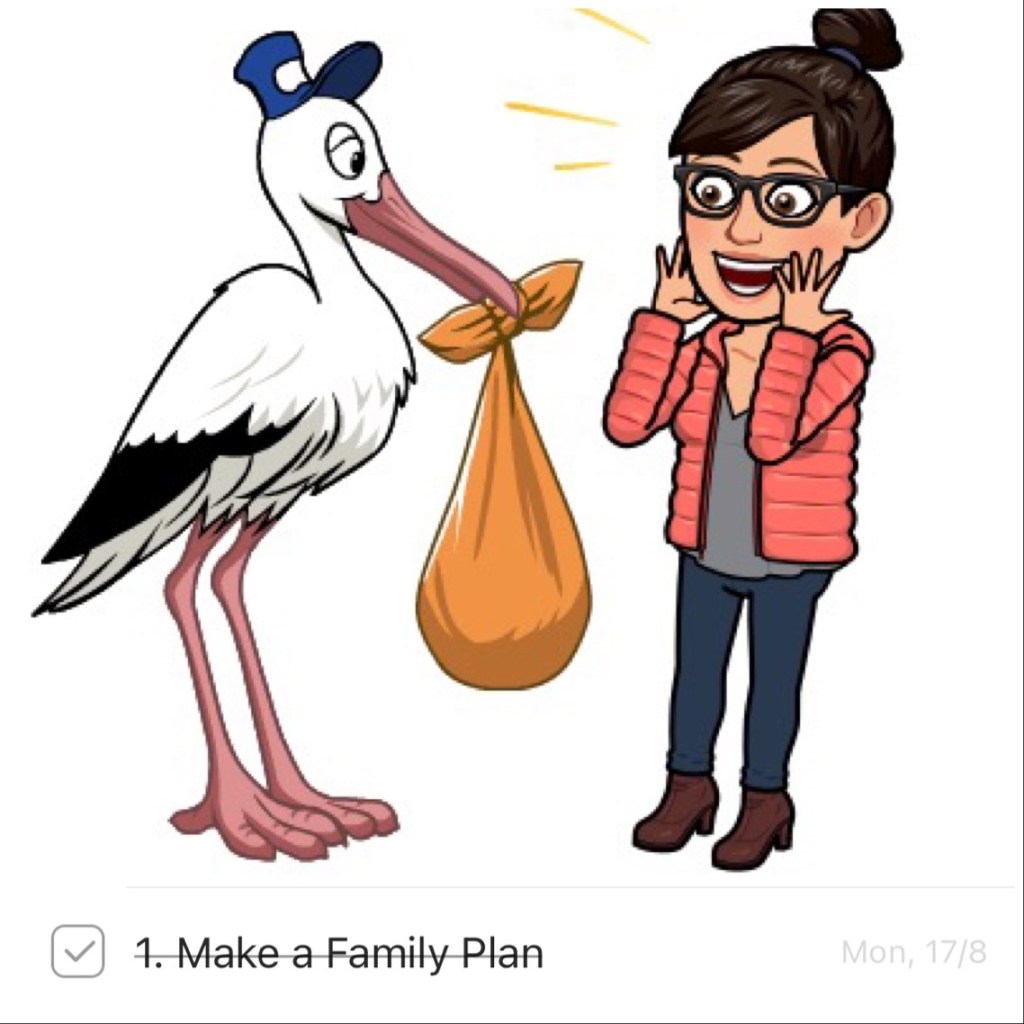Open the Make a Family Plan task
Viewport: 1024px width, 1024px height.
point(340,953)
